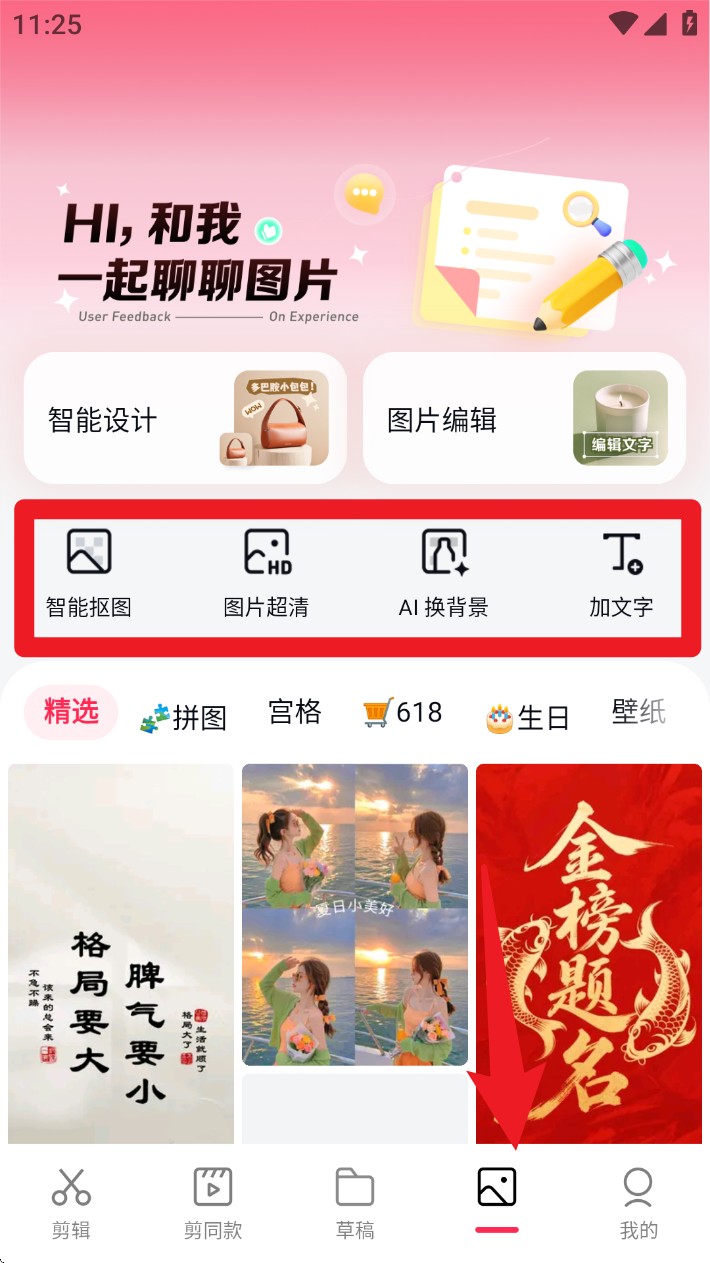Image resolution: width=710 pixels, height=1263 pixels.
Task: Select the 精选 category chip
Action: click(x=71, y=712)
